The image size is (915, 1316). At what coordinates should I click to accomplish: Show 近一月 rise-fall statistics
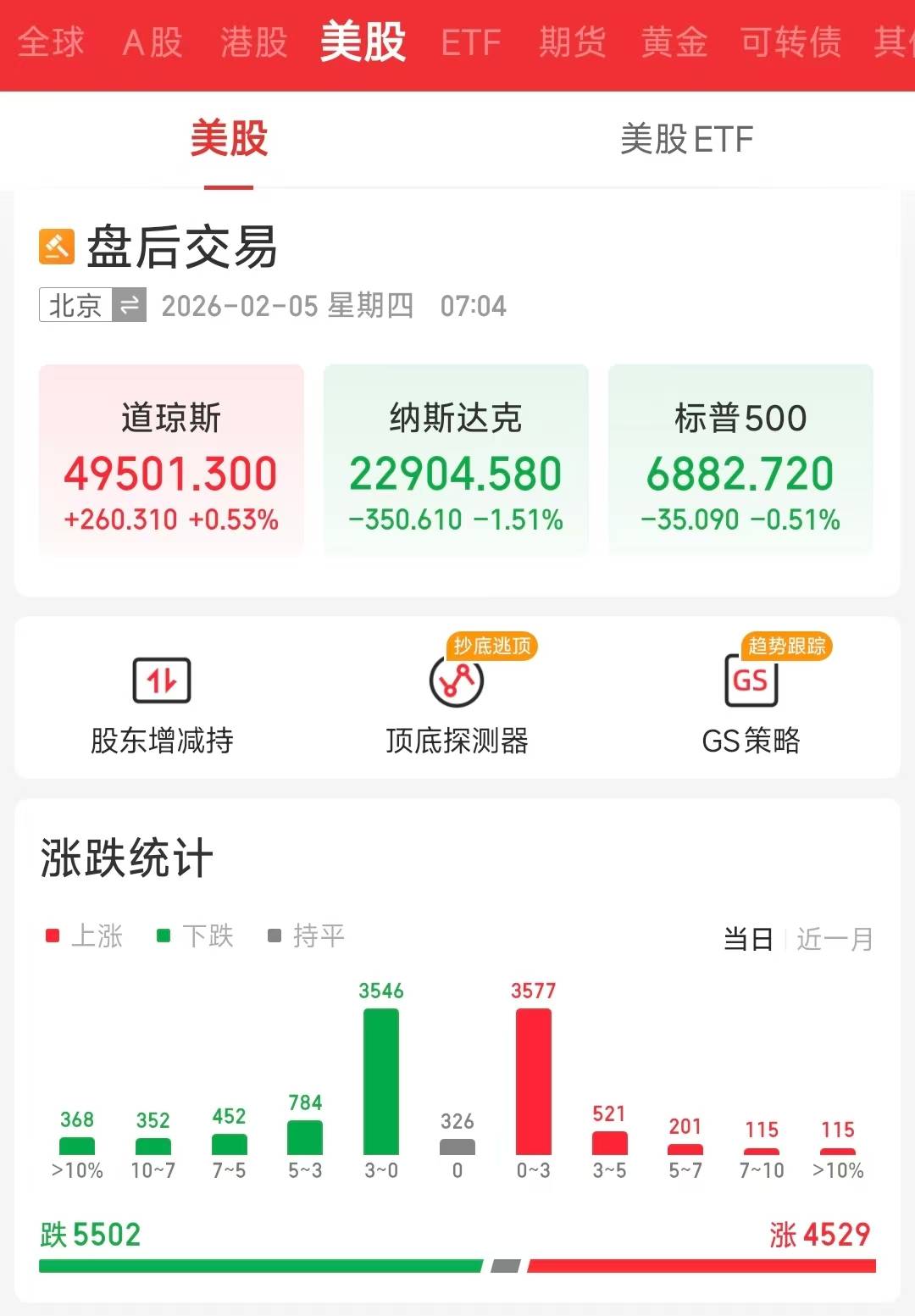tap(835, 939)
